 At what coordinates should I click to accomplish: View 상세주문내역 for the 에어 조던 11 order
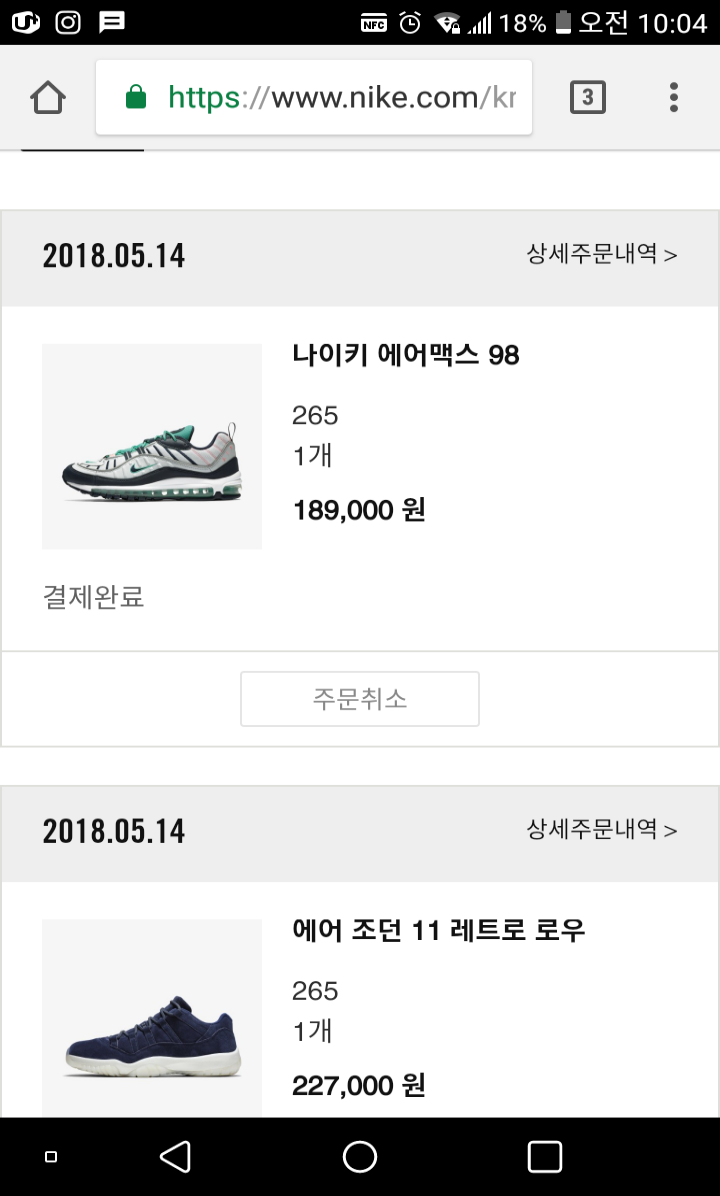tap(602, 830)
